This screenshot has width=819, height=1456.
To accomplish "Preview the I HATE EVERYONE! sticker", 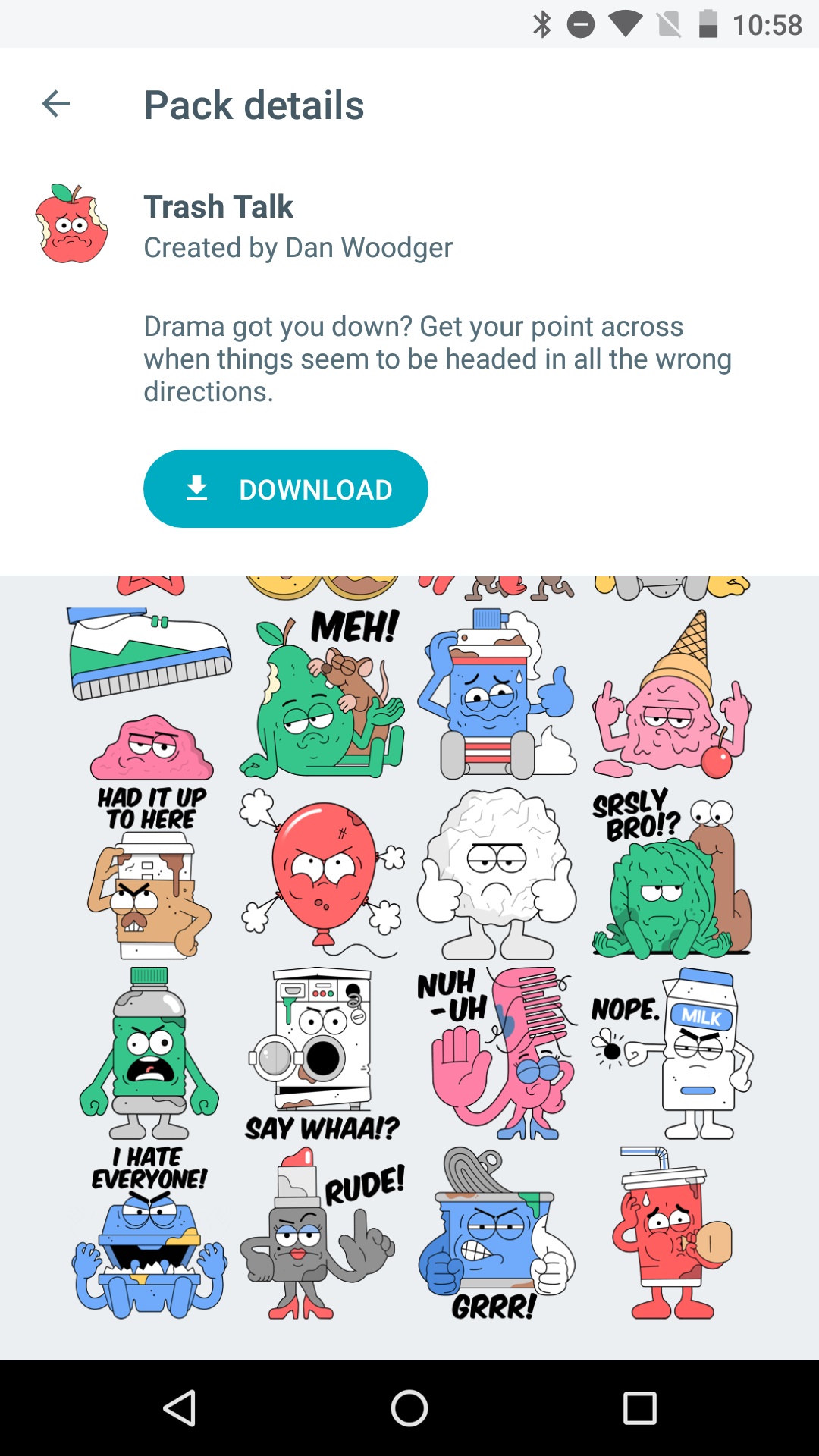I will (150, 1233).
